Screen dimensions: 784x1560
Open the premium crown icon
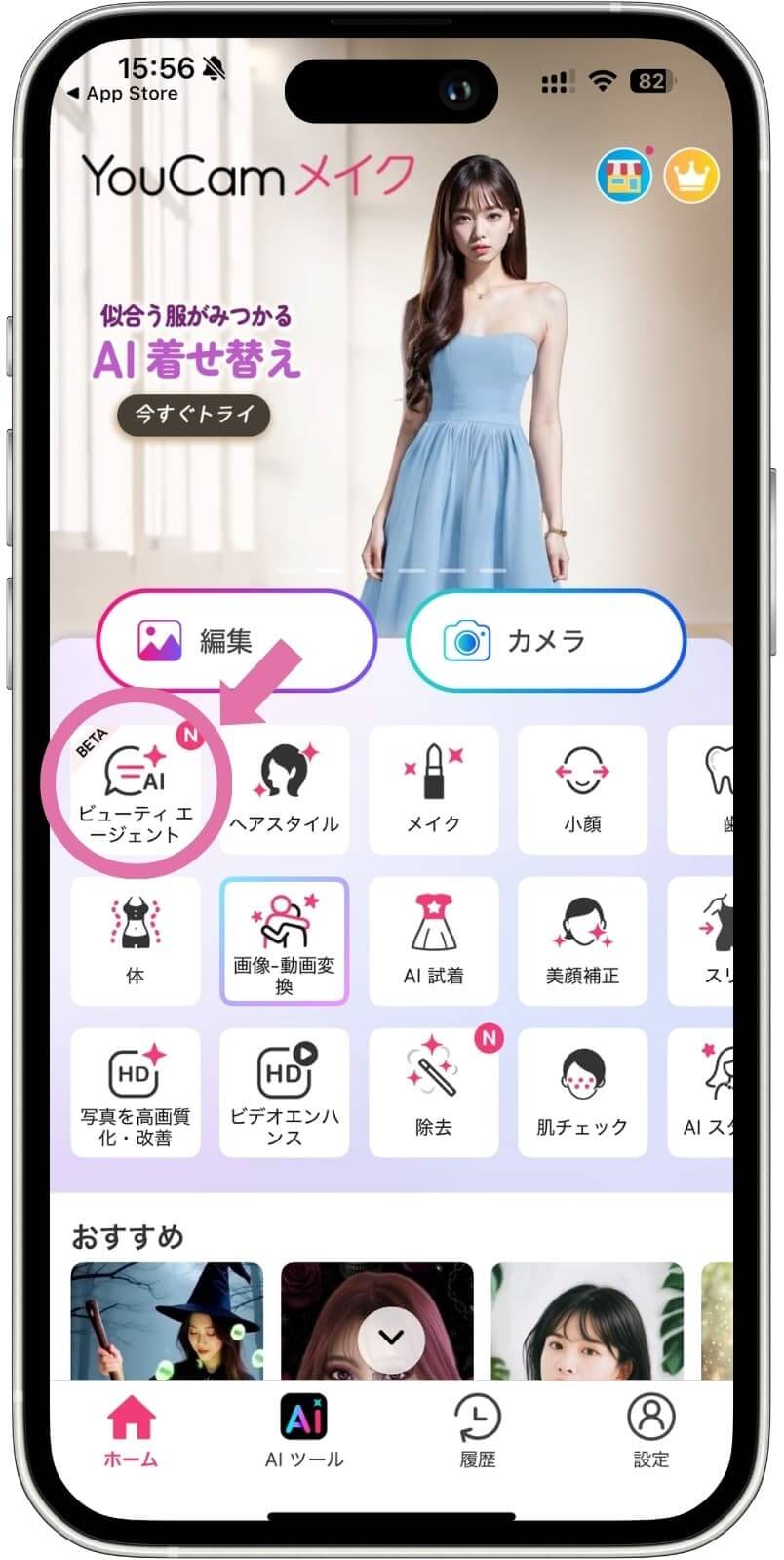(x=690, y=178)
